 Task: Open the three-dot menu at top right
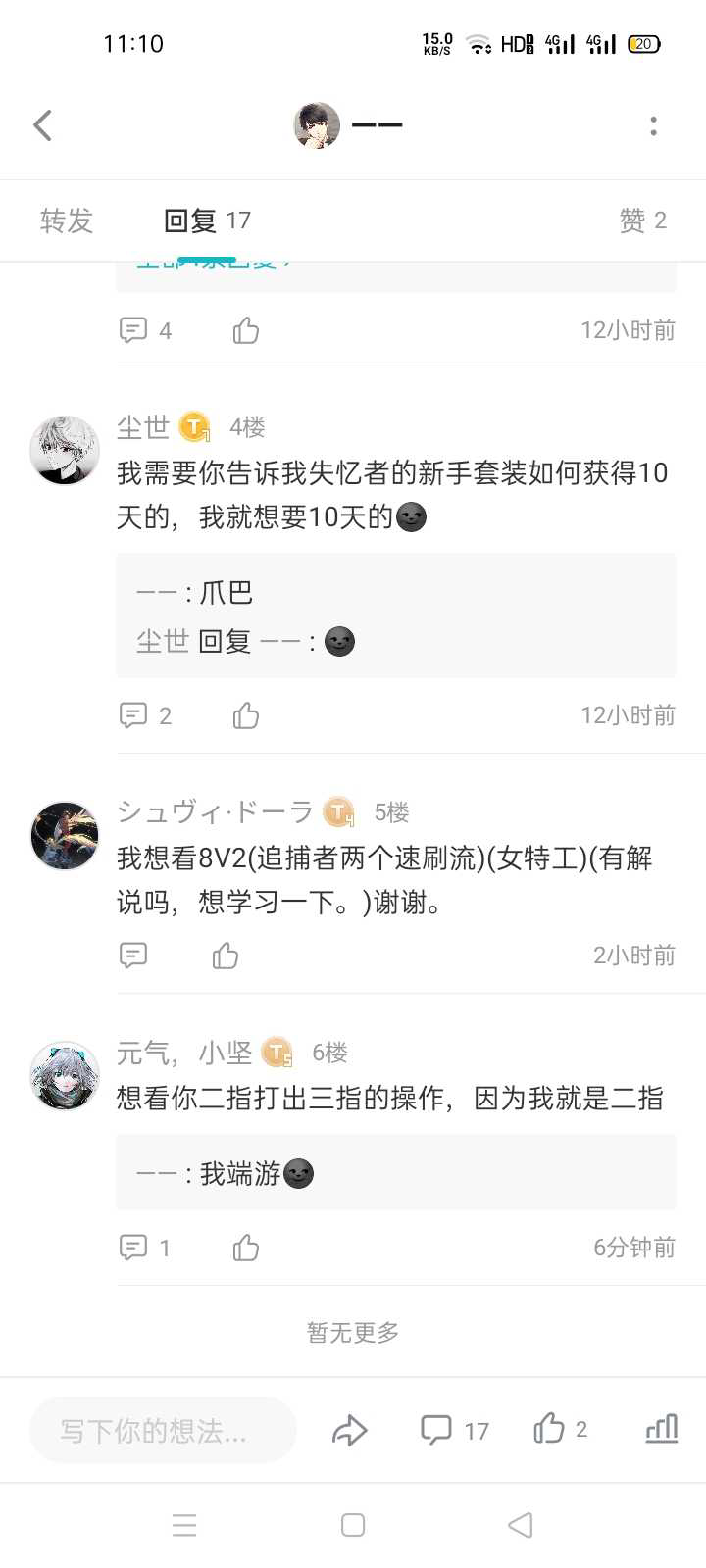click(x=653, y=124)
